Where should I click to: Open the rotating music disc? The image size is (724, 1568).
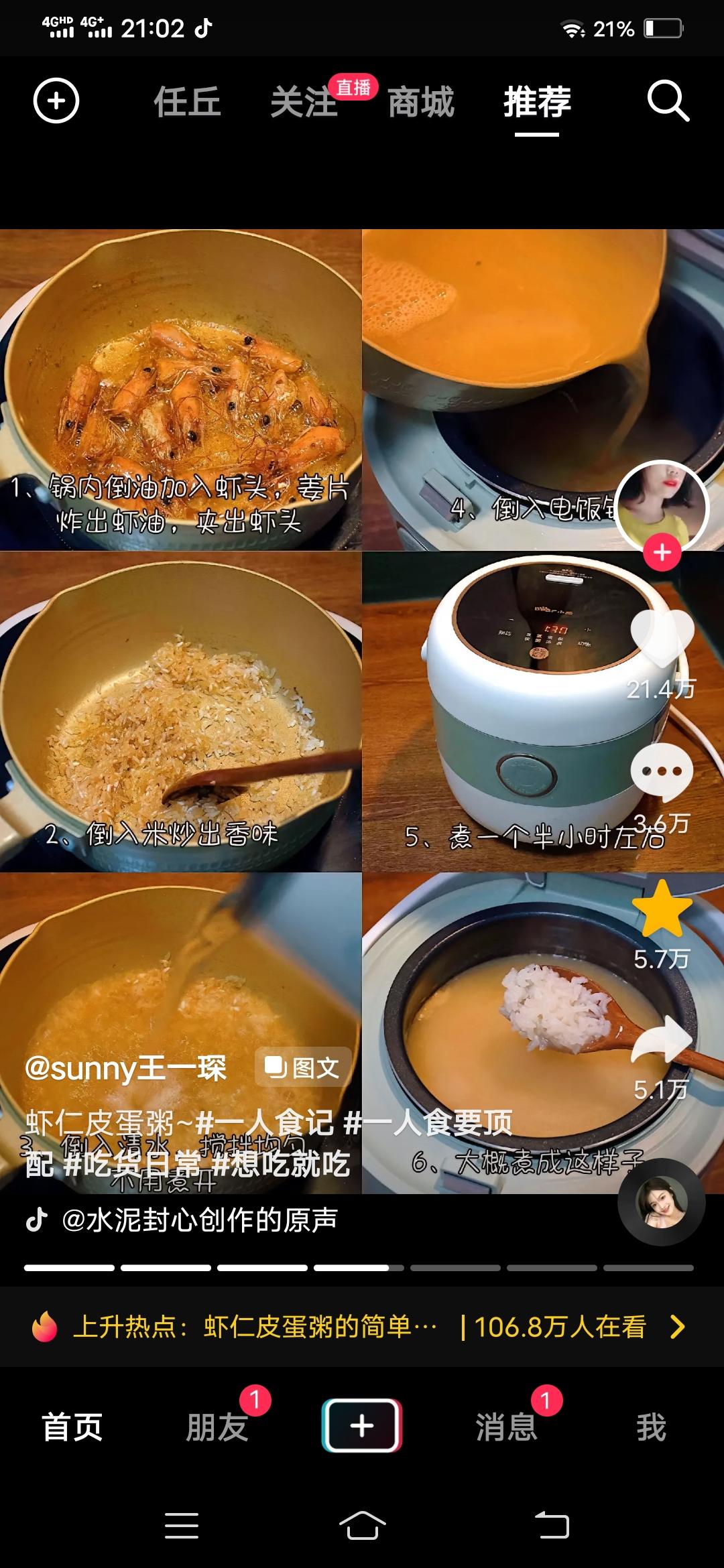click(661, 1202)
